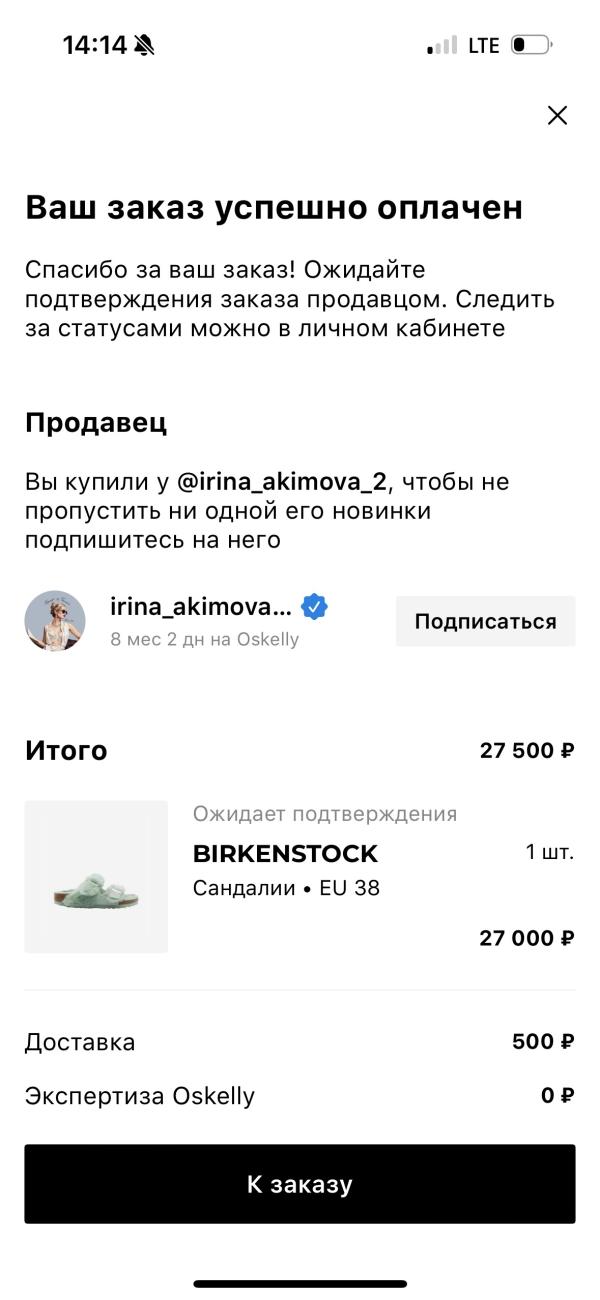This screenshot has height=1300, width=600.
Task: Close the order confirmation screen
Action: click(557, 115)
